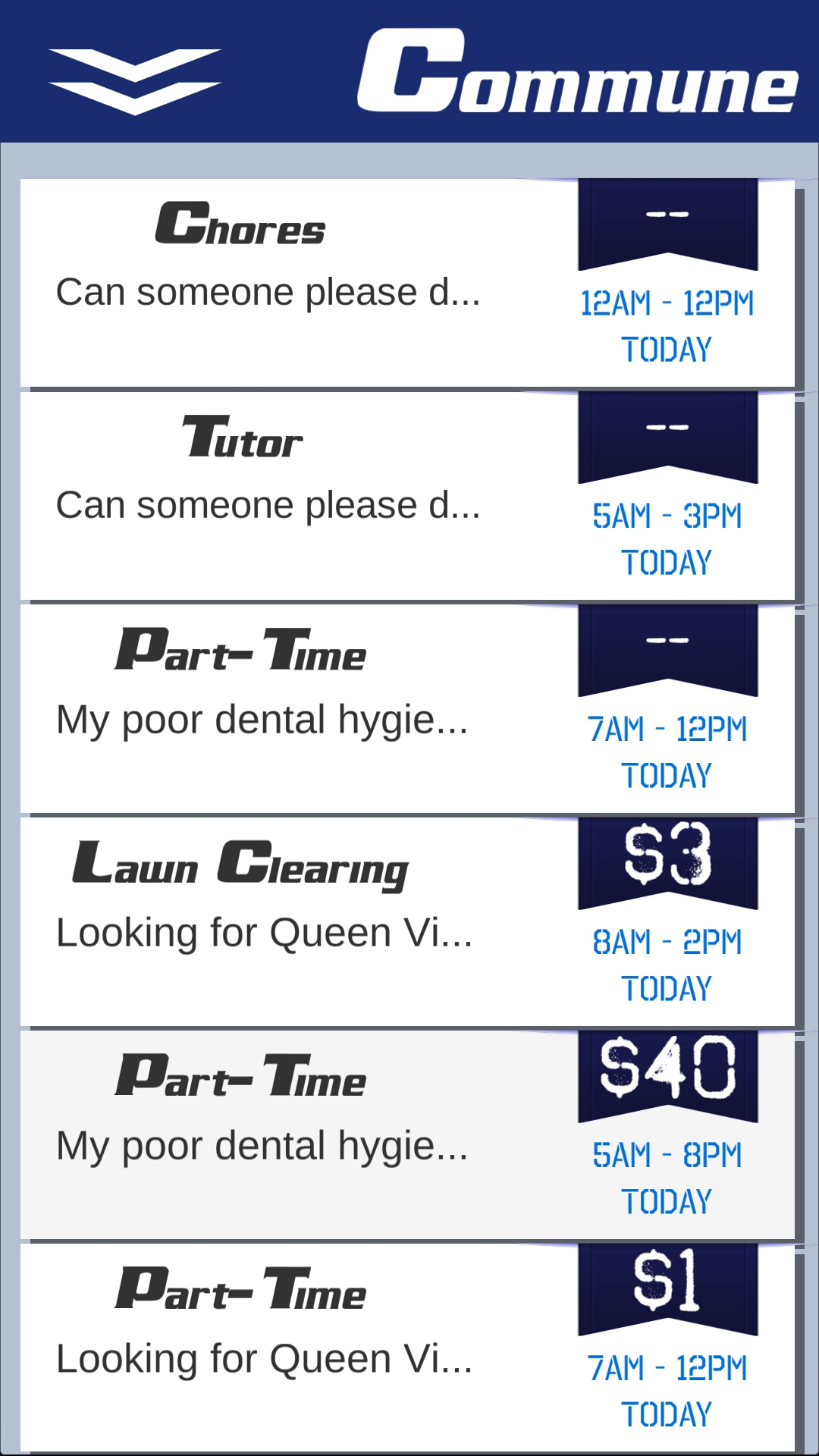This screenshot has width=819, height=1456.
Task: Open the $3 Lawn Clearing listing
Action: pos(407,922)
